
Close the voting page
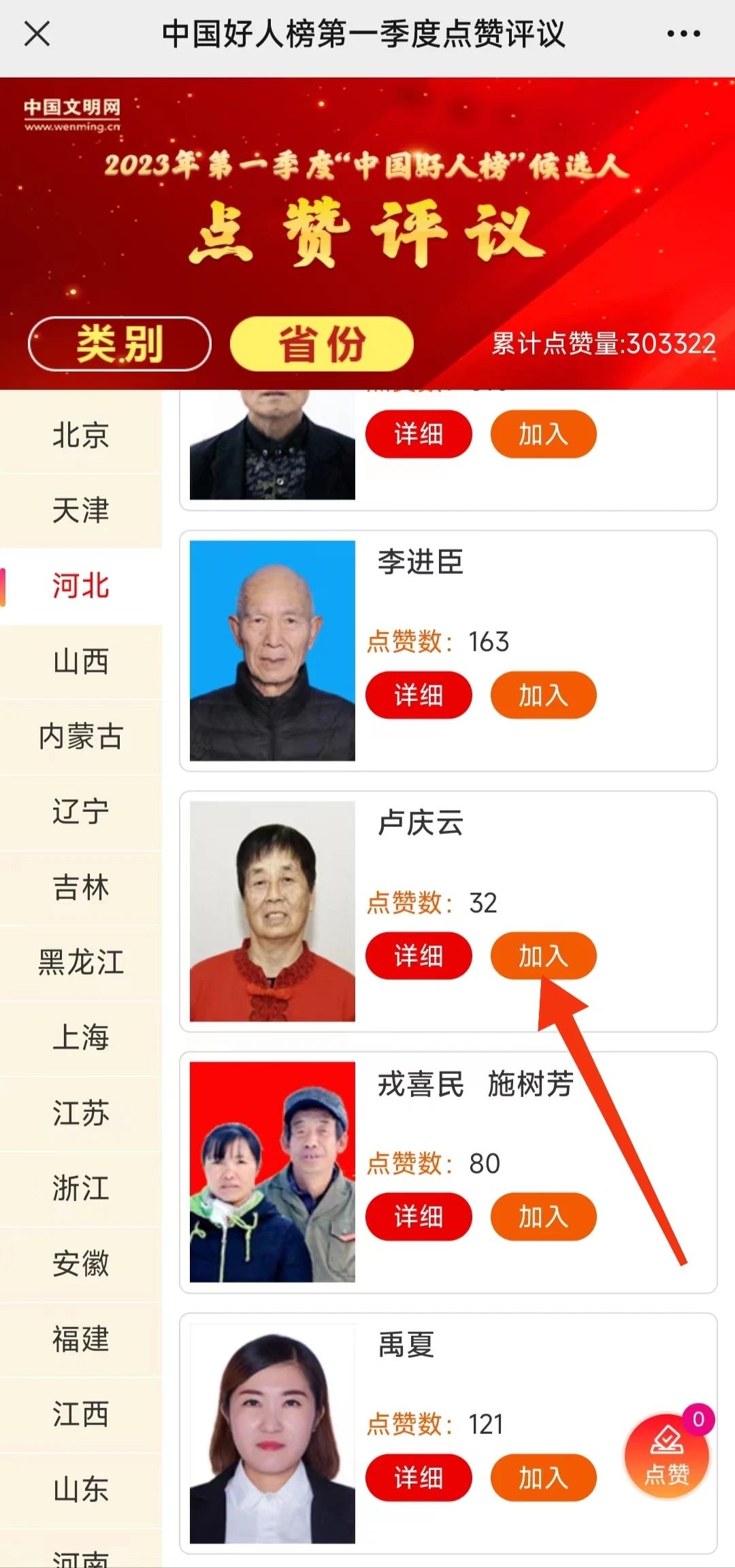[x=37, y=33]
